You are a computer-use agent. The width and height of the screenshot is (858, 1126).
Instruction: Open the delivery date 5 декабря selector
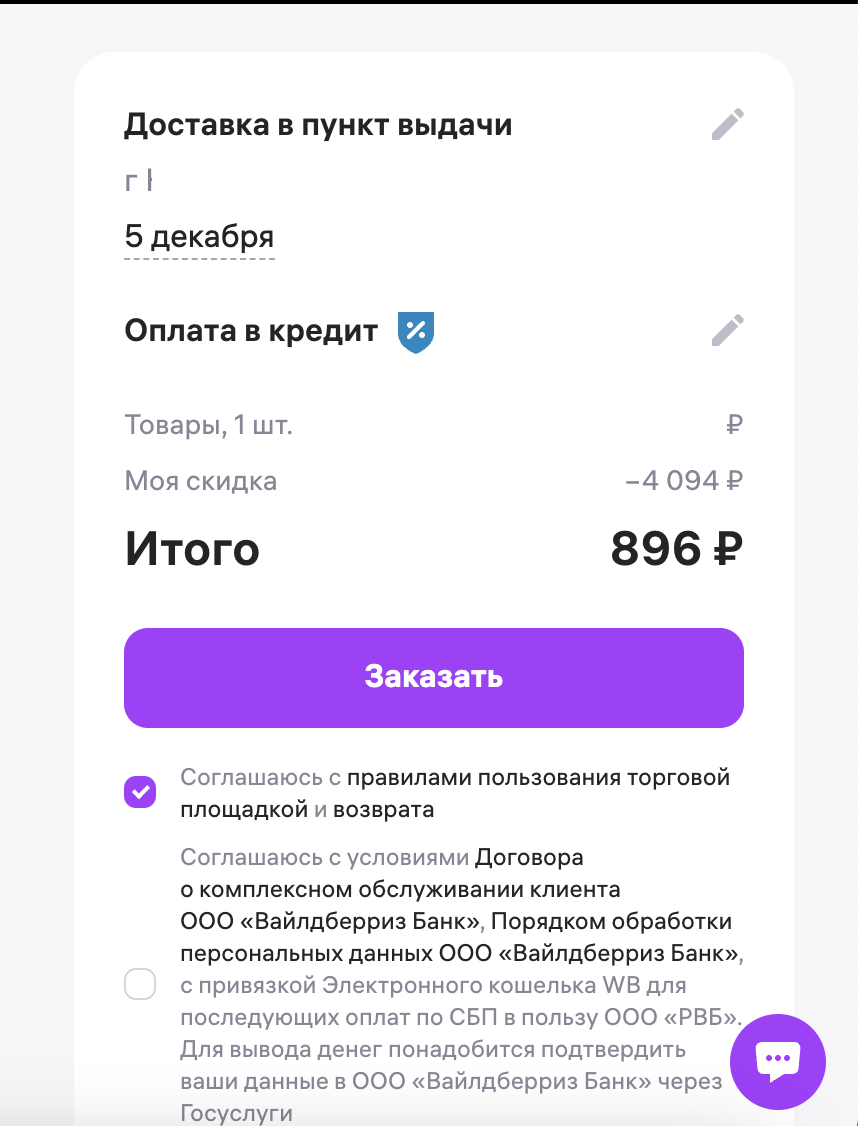click(197, 238)
